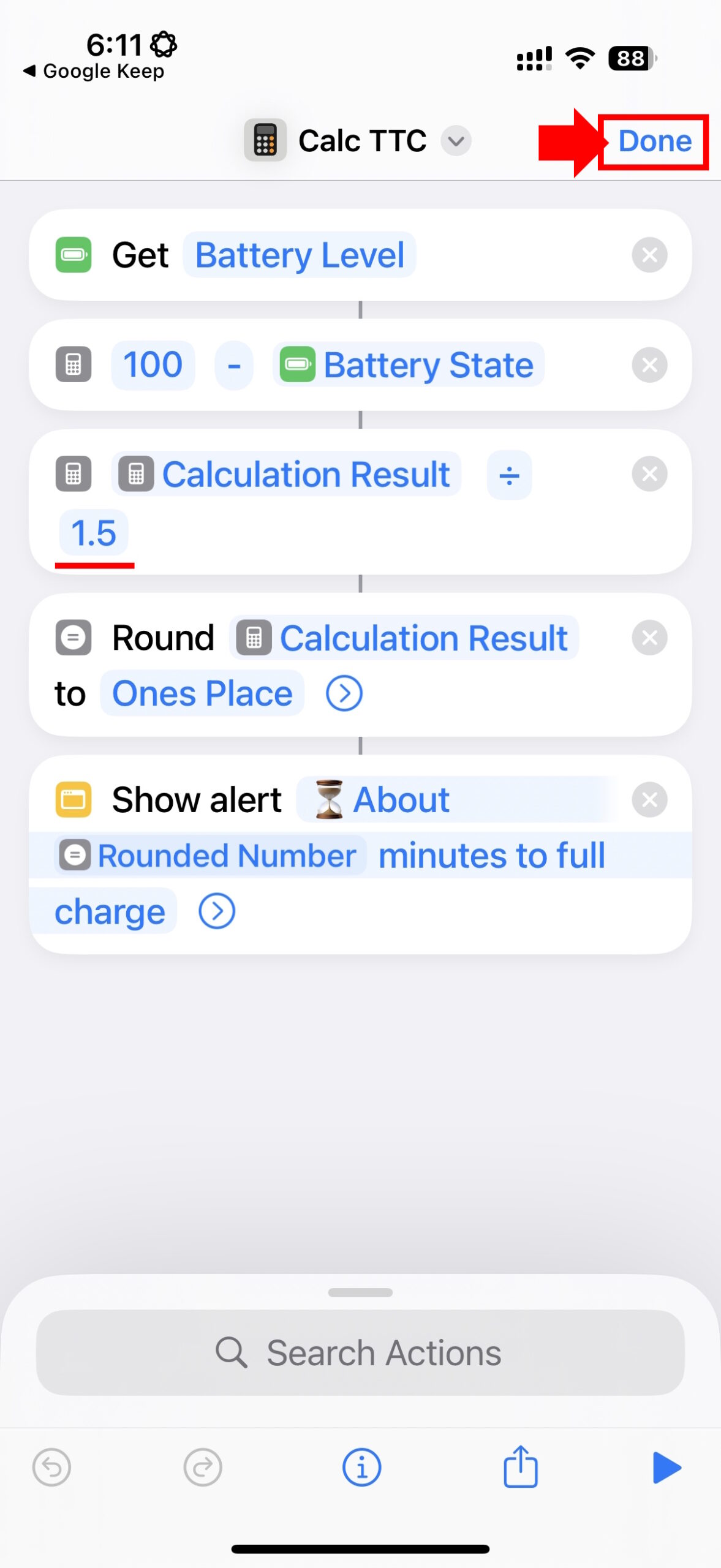Open shortcut info details

click(361, 1467)
